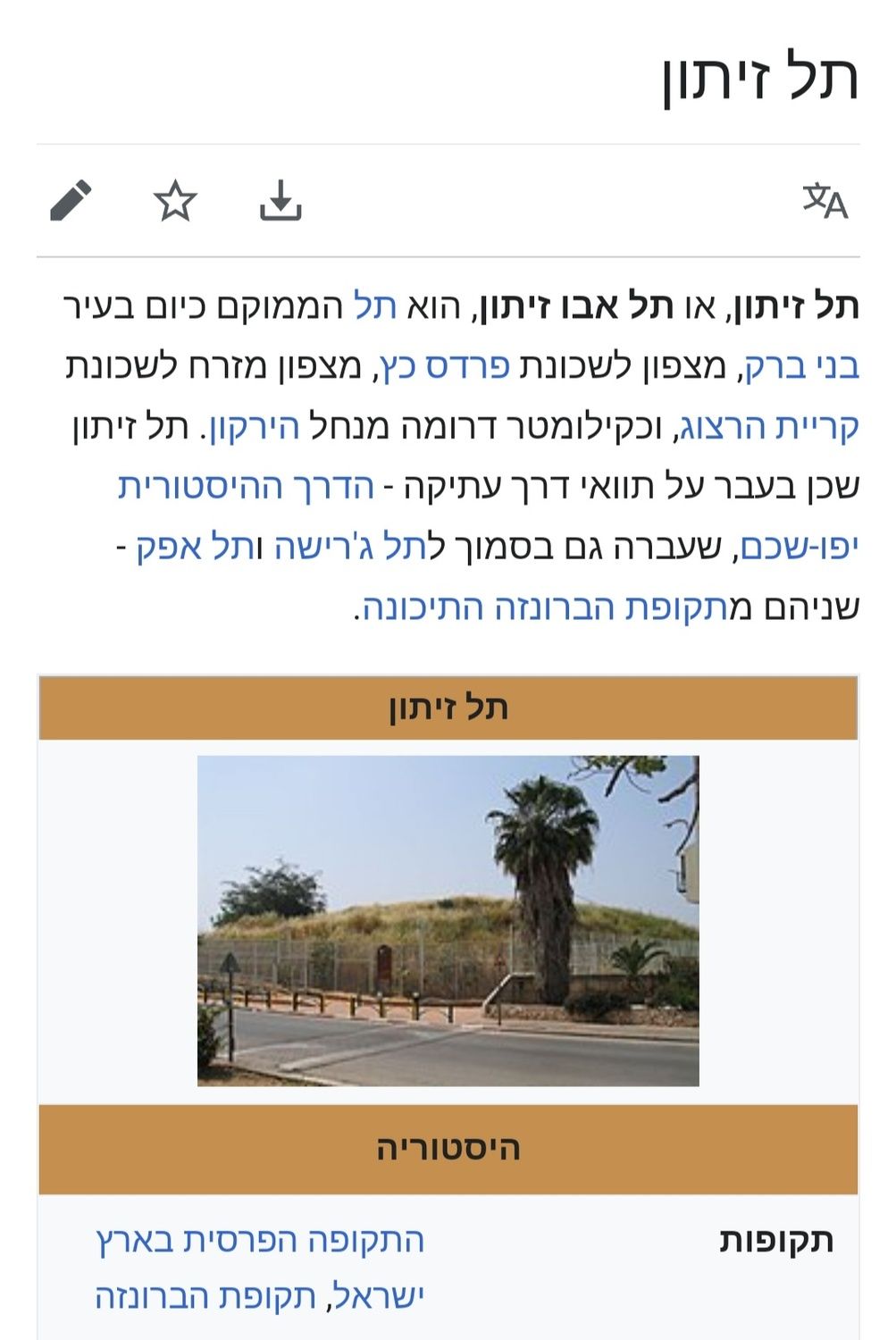
Task: Add the article to your watchlist
Action: point(175,200)
